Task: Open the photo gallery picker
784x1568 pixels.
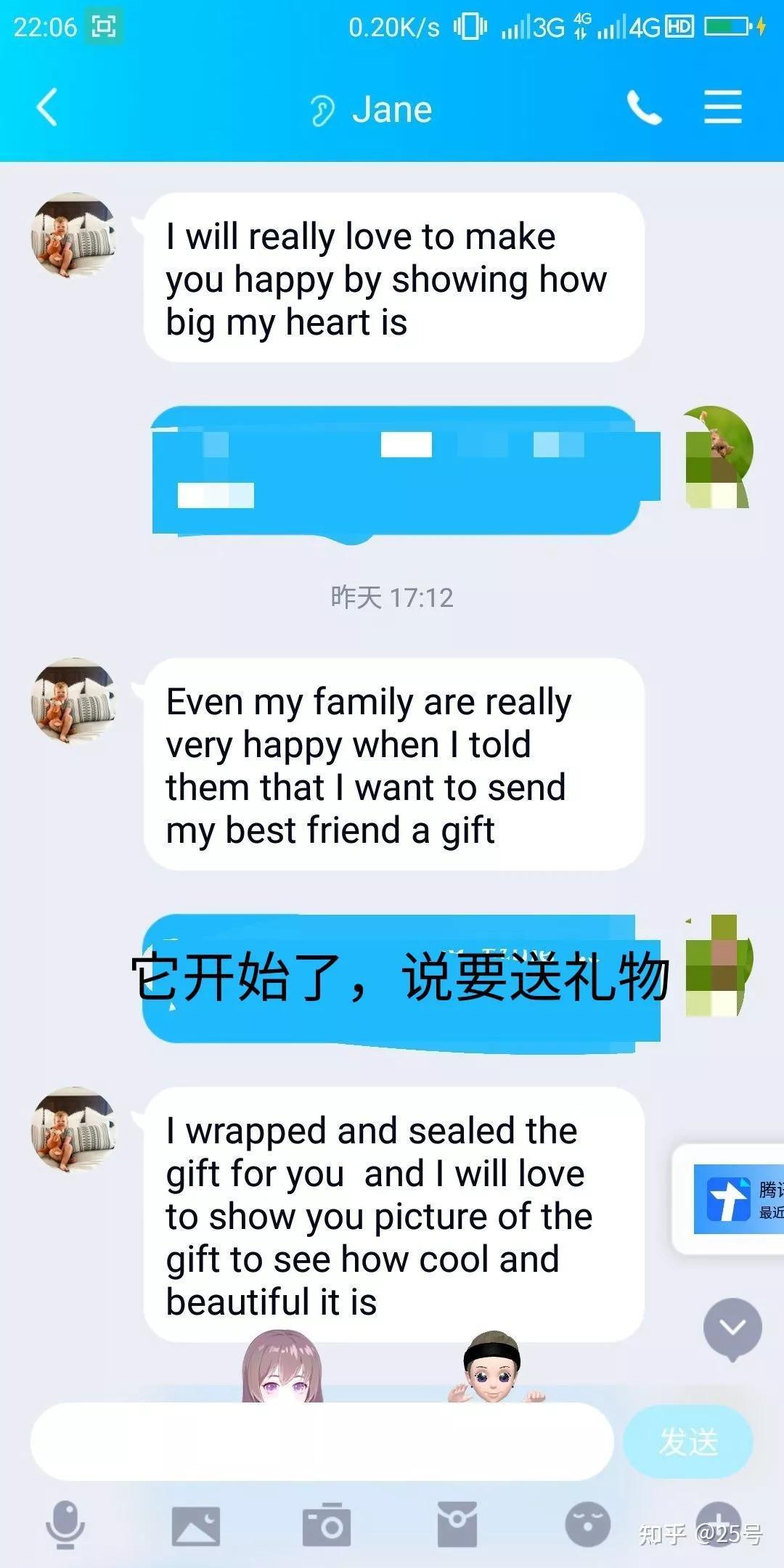Action: 195,1525
